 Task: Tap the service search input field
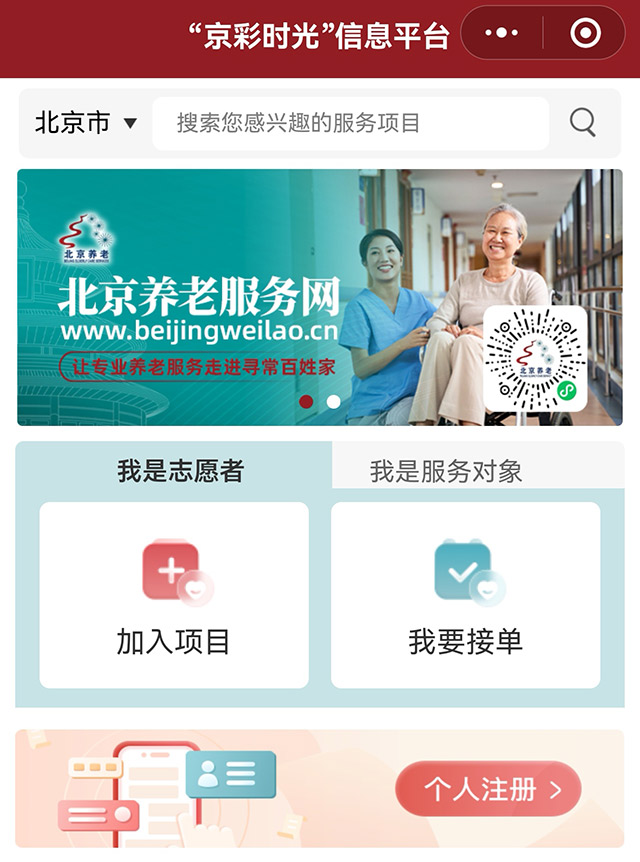pos(350,123)
